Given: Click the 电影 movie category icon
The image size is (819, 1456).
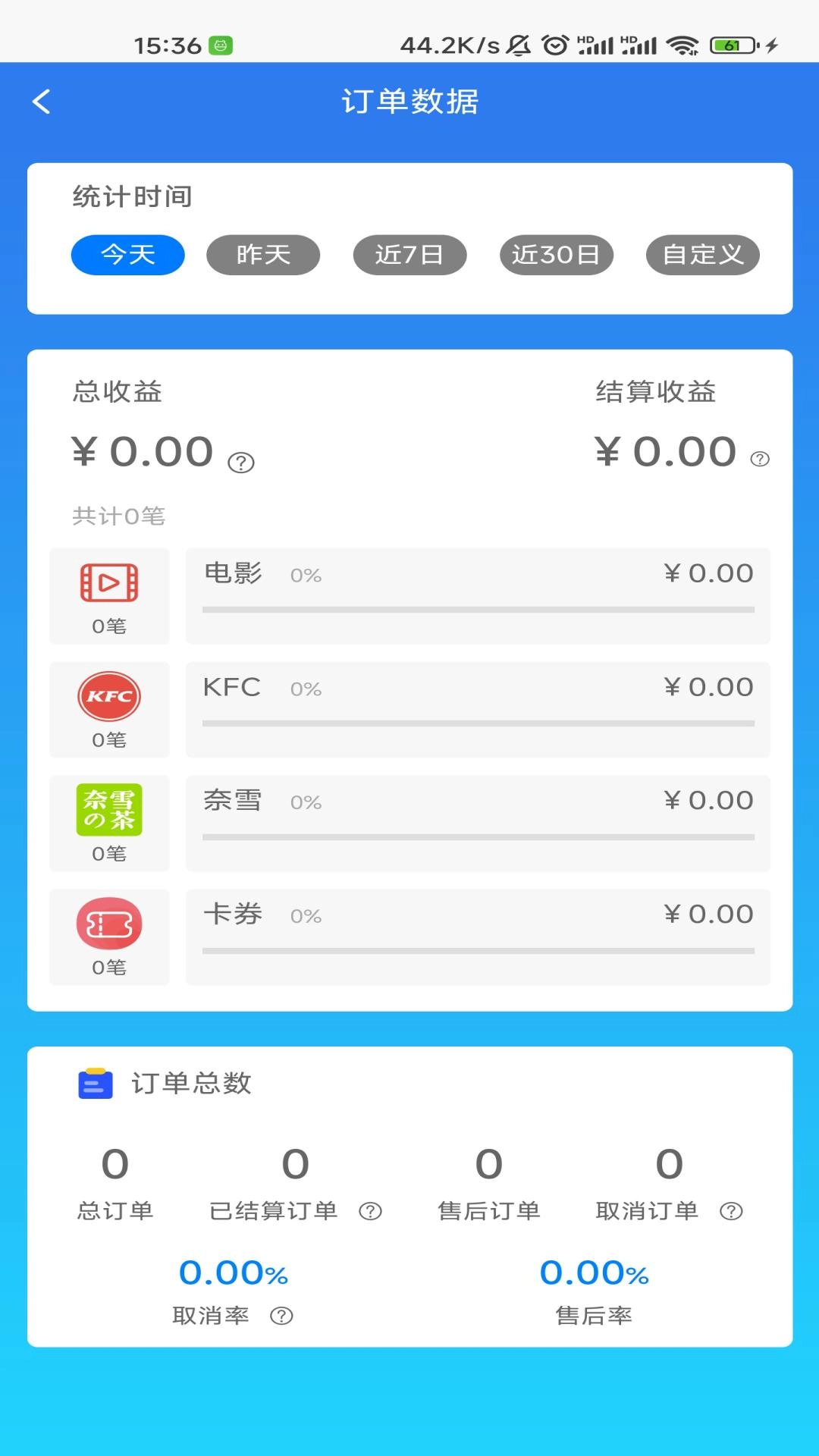Looking at the screenshot, I should coord(108,582).
